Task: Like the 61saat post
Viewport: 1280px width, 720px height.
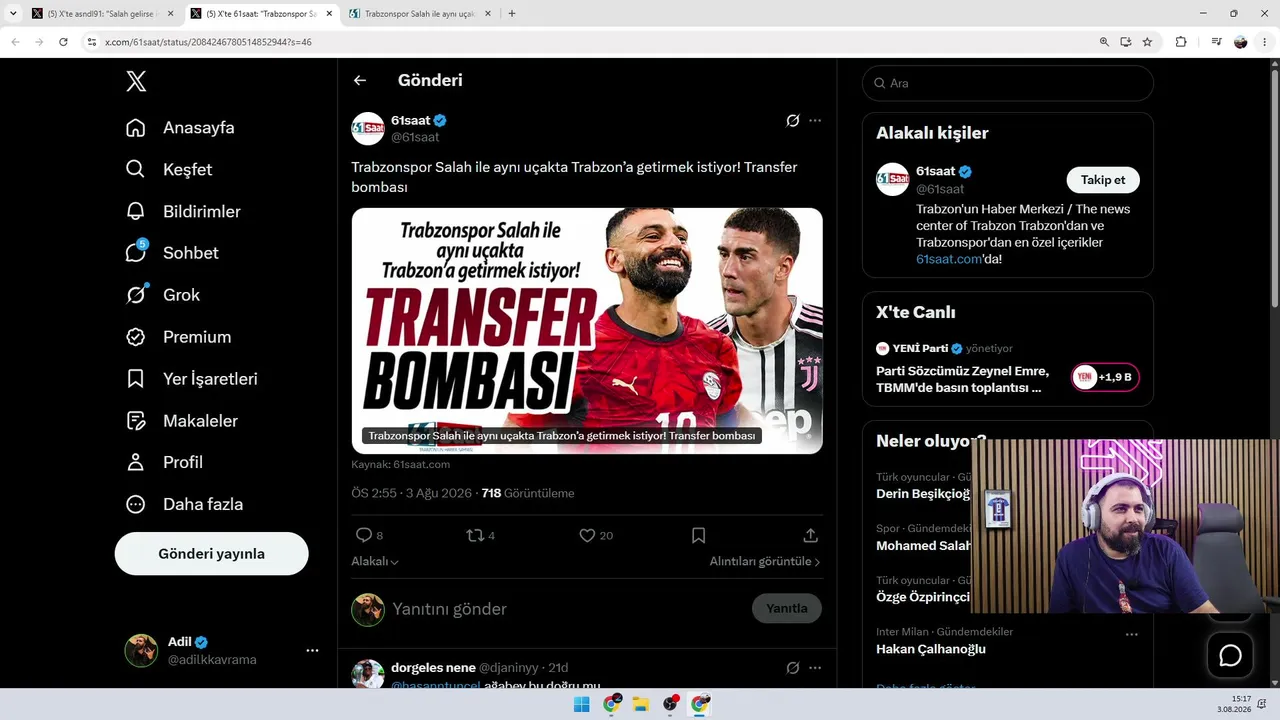Action: pos(597,536)
